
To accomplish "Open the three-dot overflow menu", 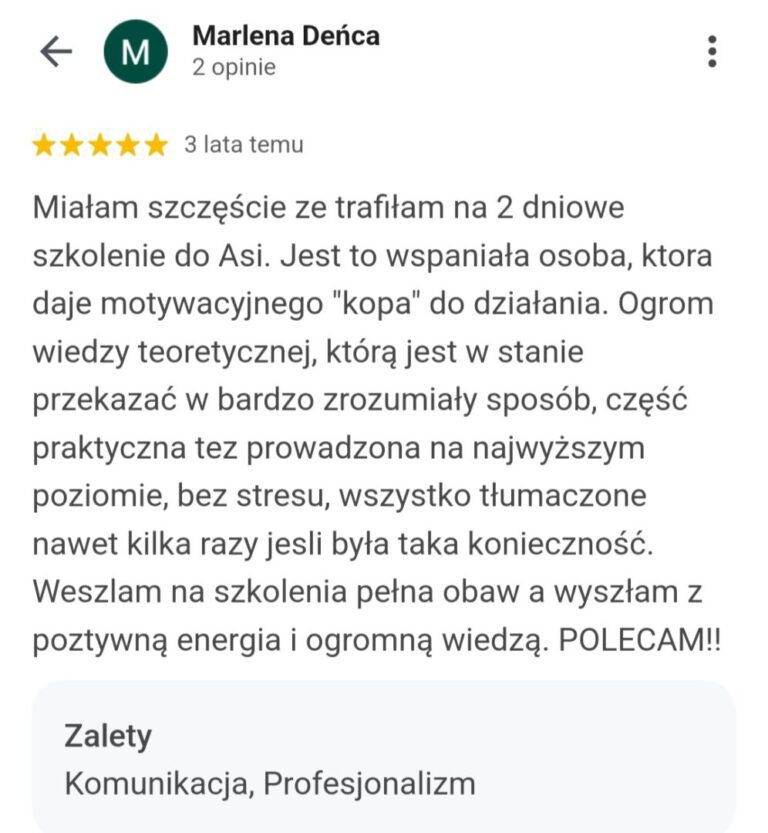I will click(x=712, y=51).
